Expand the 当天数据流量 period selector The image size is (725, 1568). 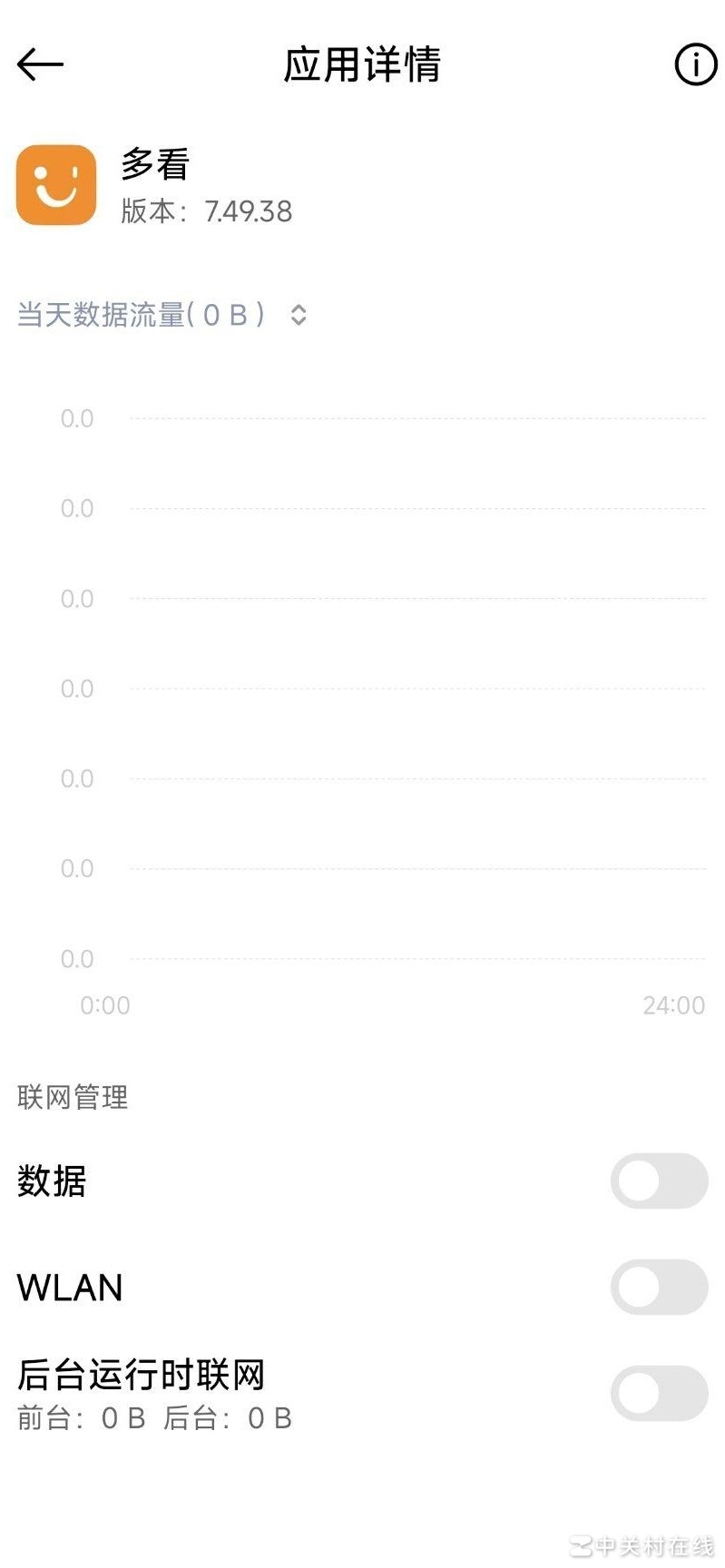(x=298, y=315)
